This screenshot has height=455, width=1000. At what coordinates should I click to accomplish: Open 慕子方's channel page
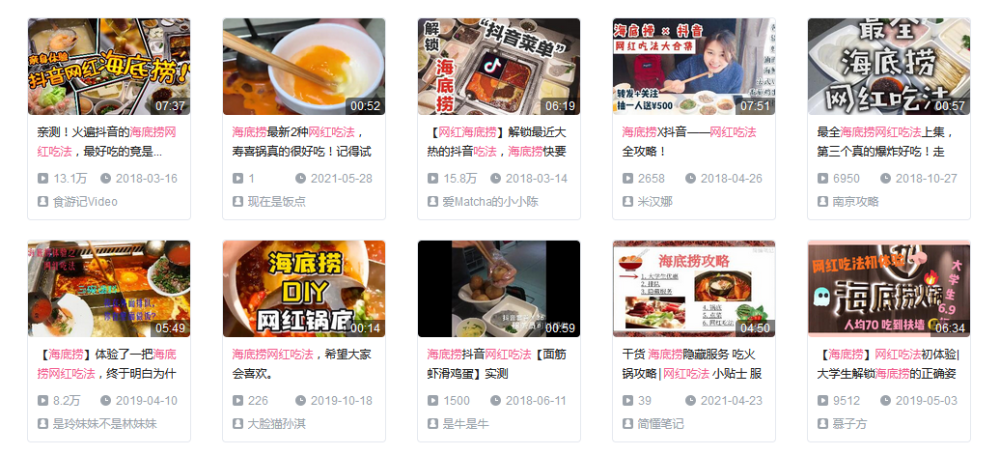click(851, 423)
